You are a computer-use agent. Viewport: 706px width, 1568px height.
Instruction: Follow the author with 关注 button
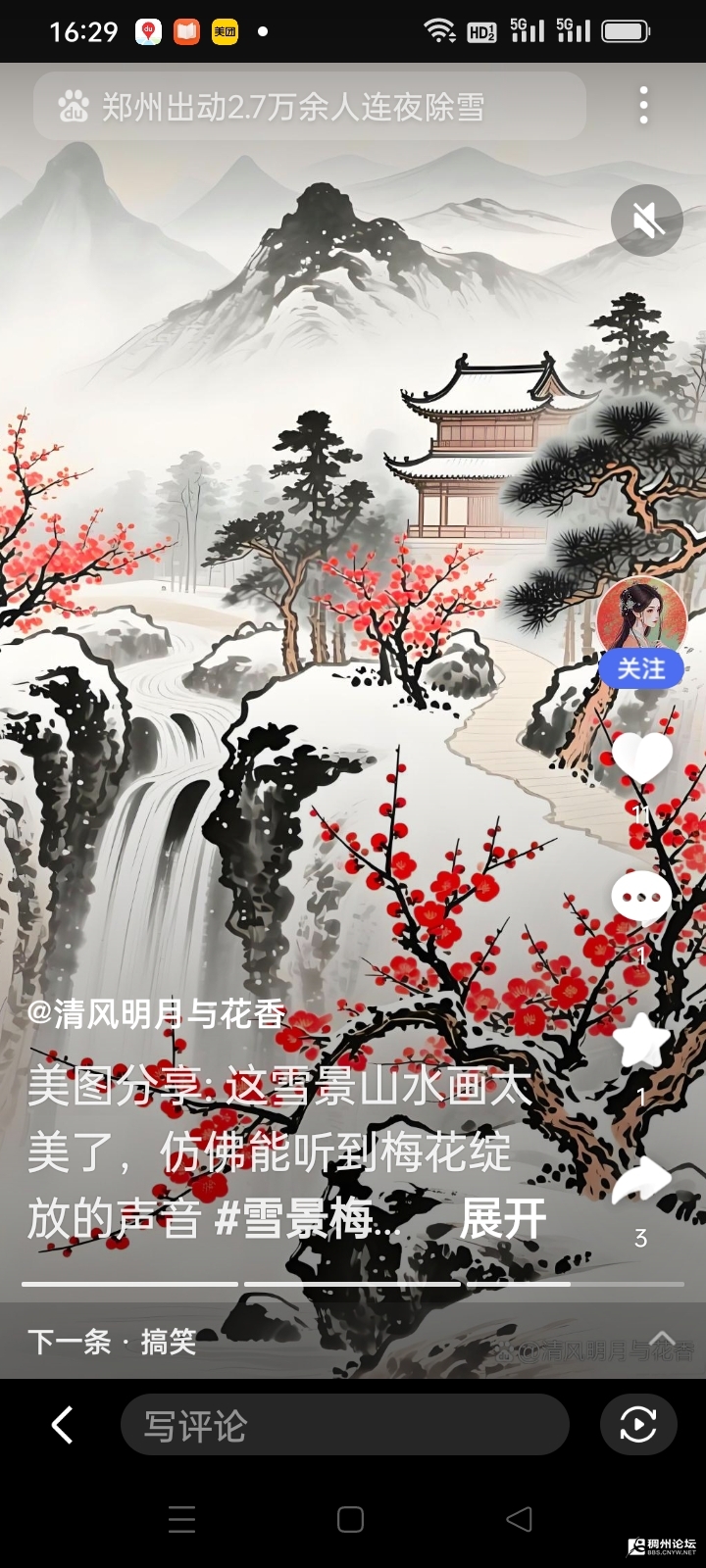click(641, 669)
